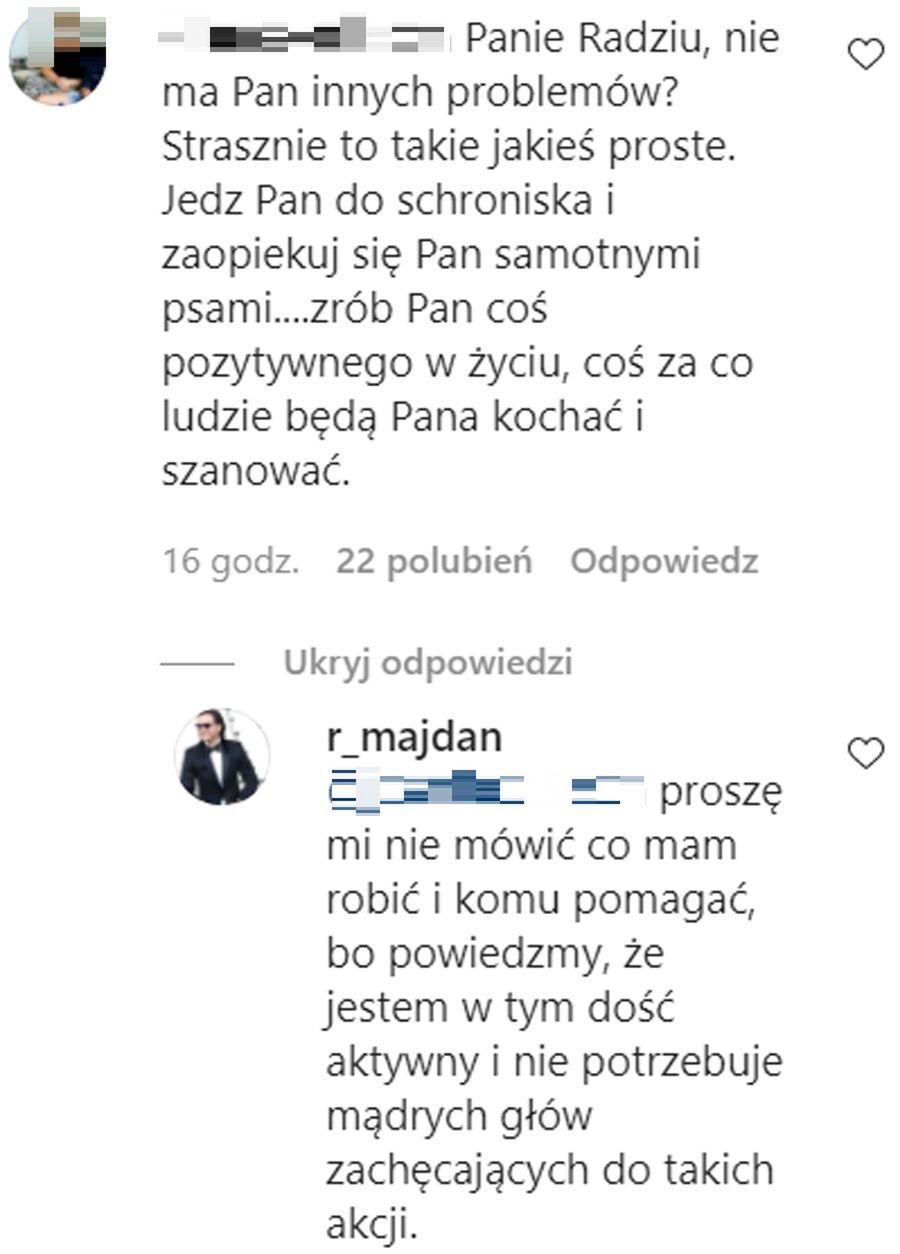Tap r_majdan's profile picture
900x1254 pixels.
point(222,758)
